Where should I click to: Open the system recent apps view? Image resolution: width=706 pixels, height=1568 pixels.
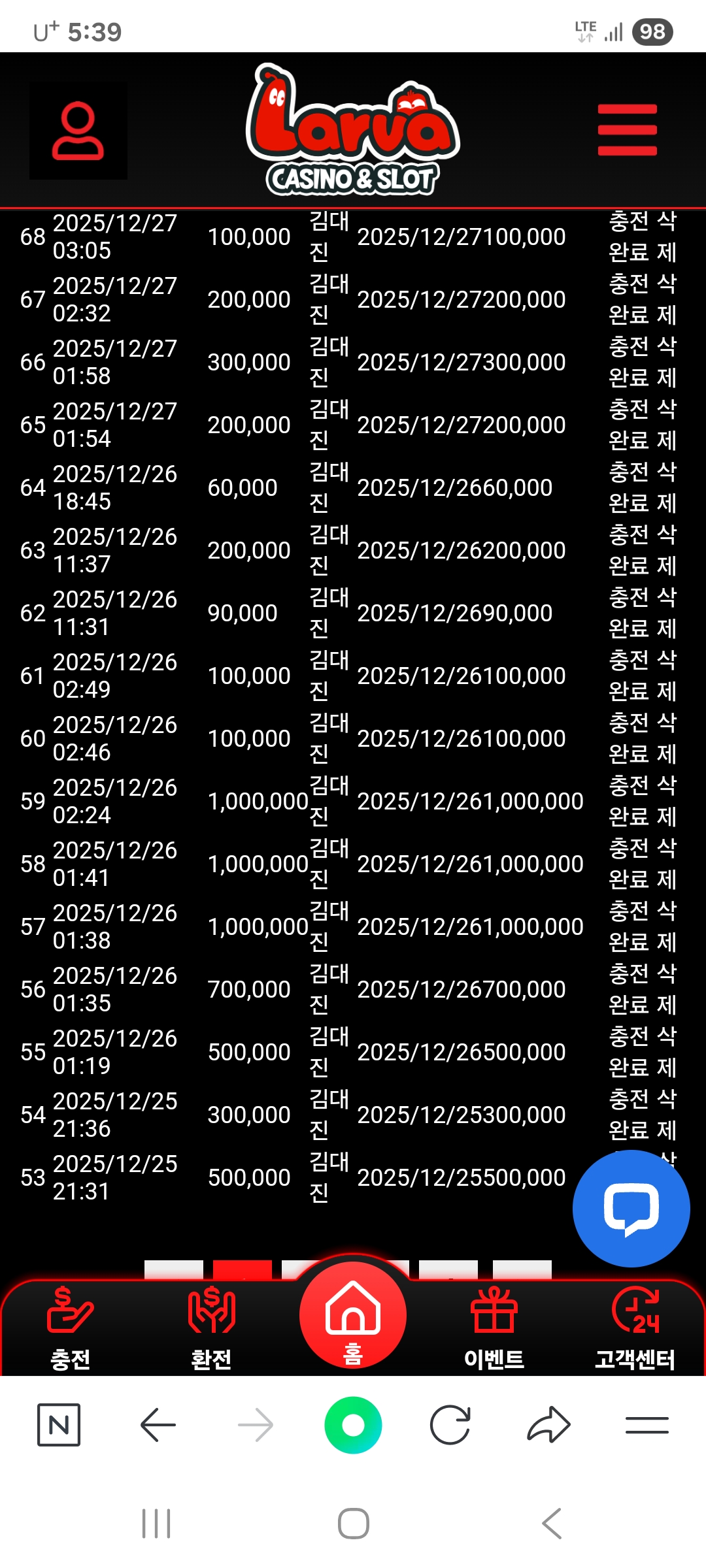156,1524
